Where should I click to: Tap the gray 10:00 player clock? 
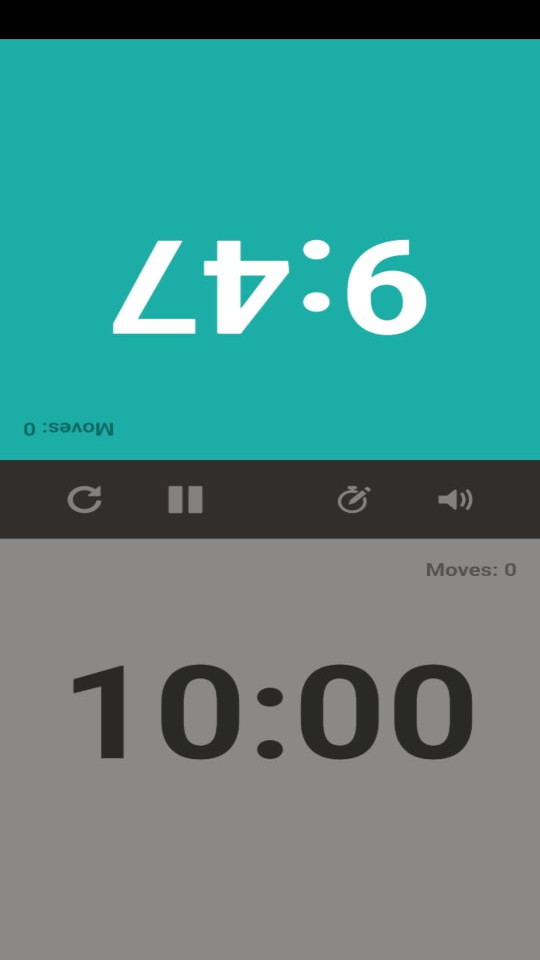(270, 749)
